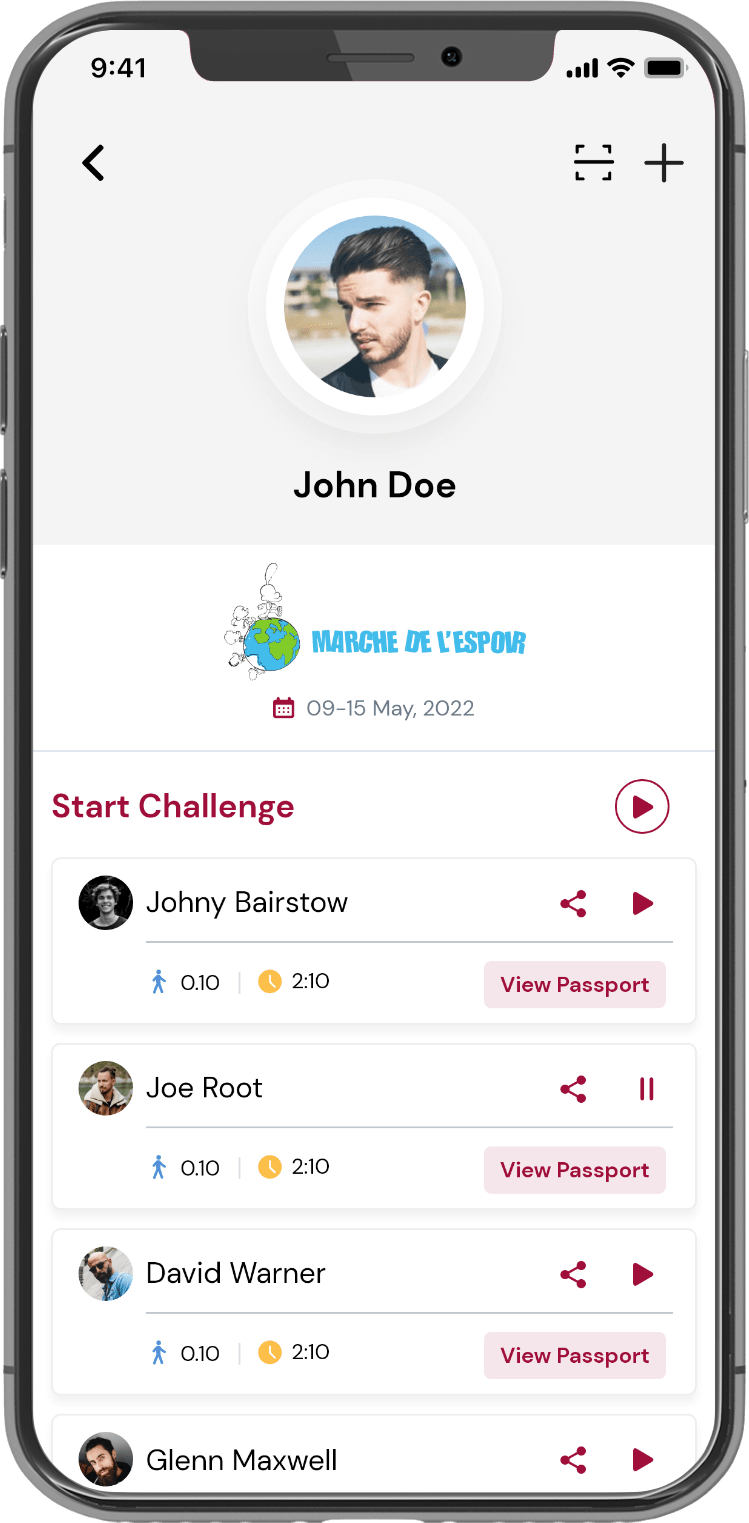
Task: Go back using the arrow
Action: 93,163
